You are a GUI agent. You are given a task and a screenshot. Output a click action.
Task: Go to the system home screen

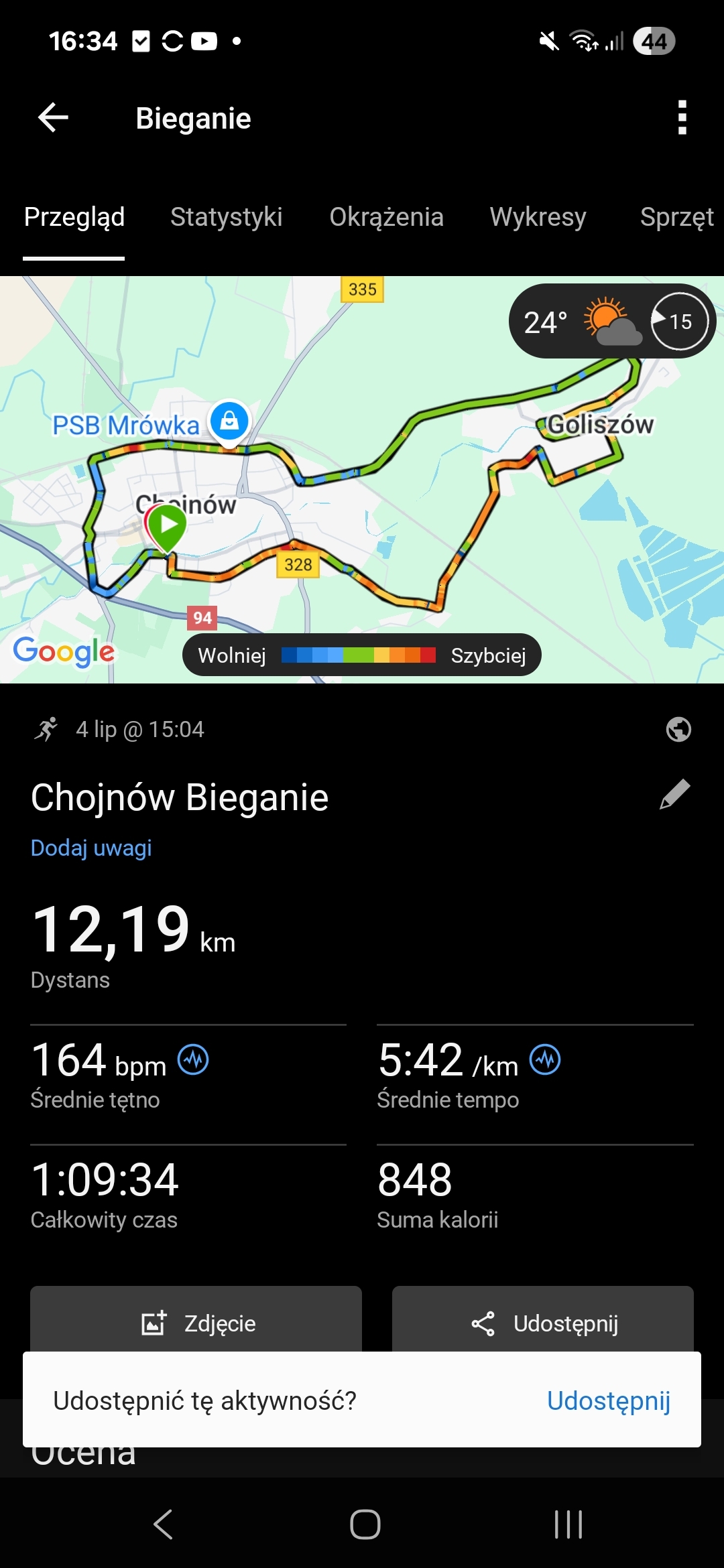click(365, 1524)
